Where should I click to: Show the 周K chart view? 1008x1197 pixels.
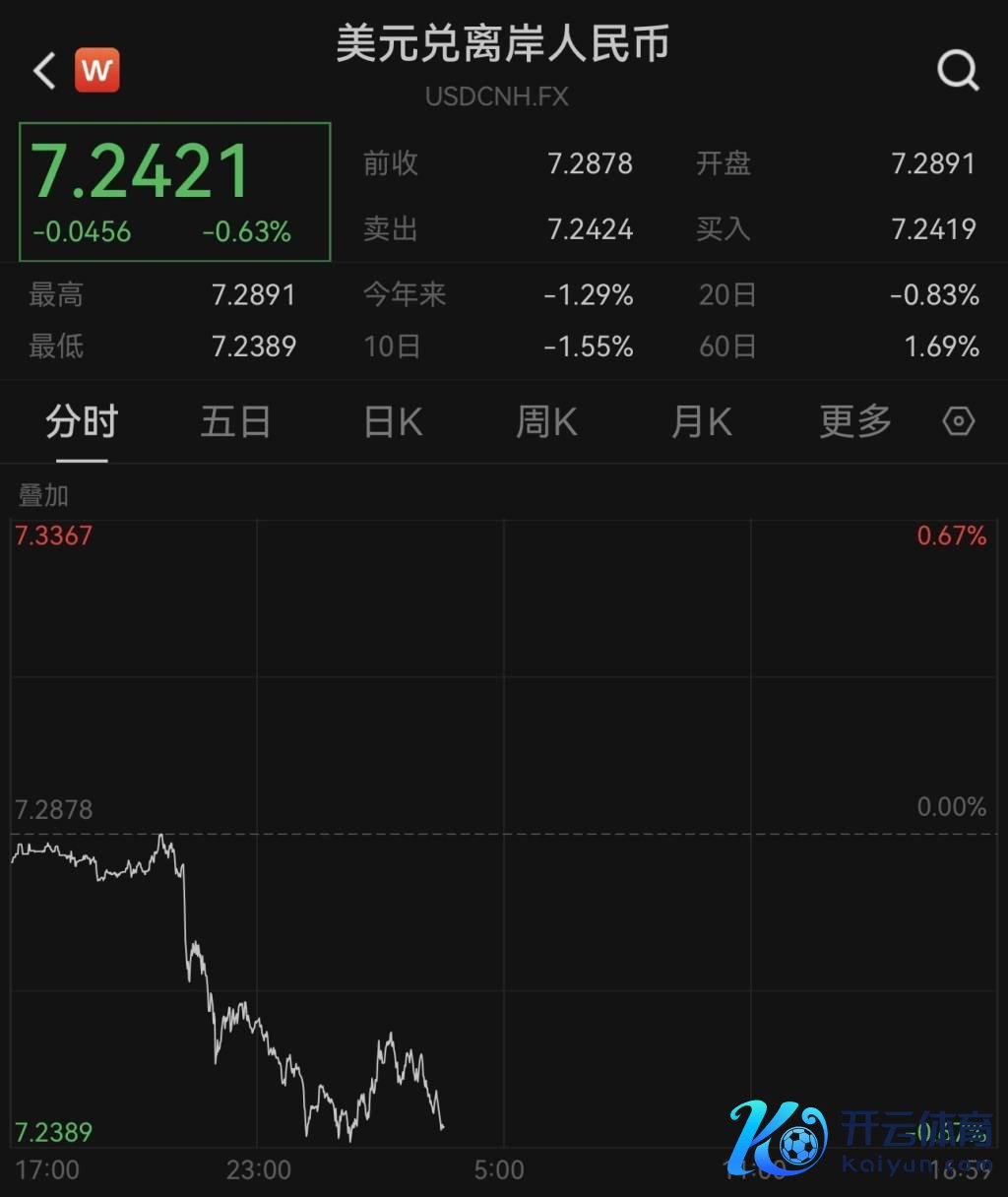pos(546,422)
